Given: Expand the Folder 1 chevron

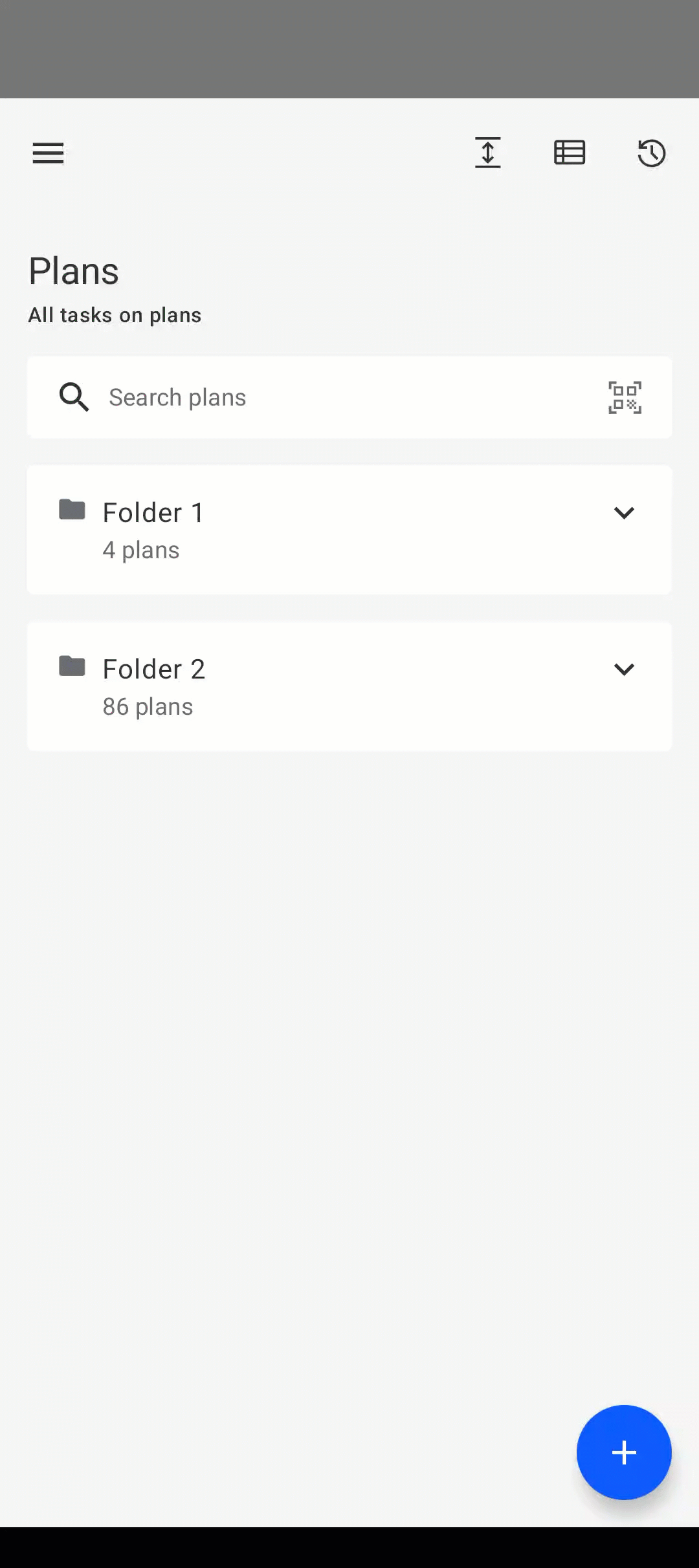Looking at the screenshot, I should pyautogui.click(x=624, y=513).
